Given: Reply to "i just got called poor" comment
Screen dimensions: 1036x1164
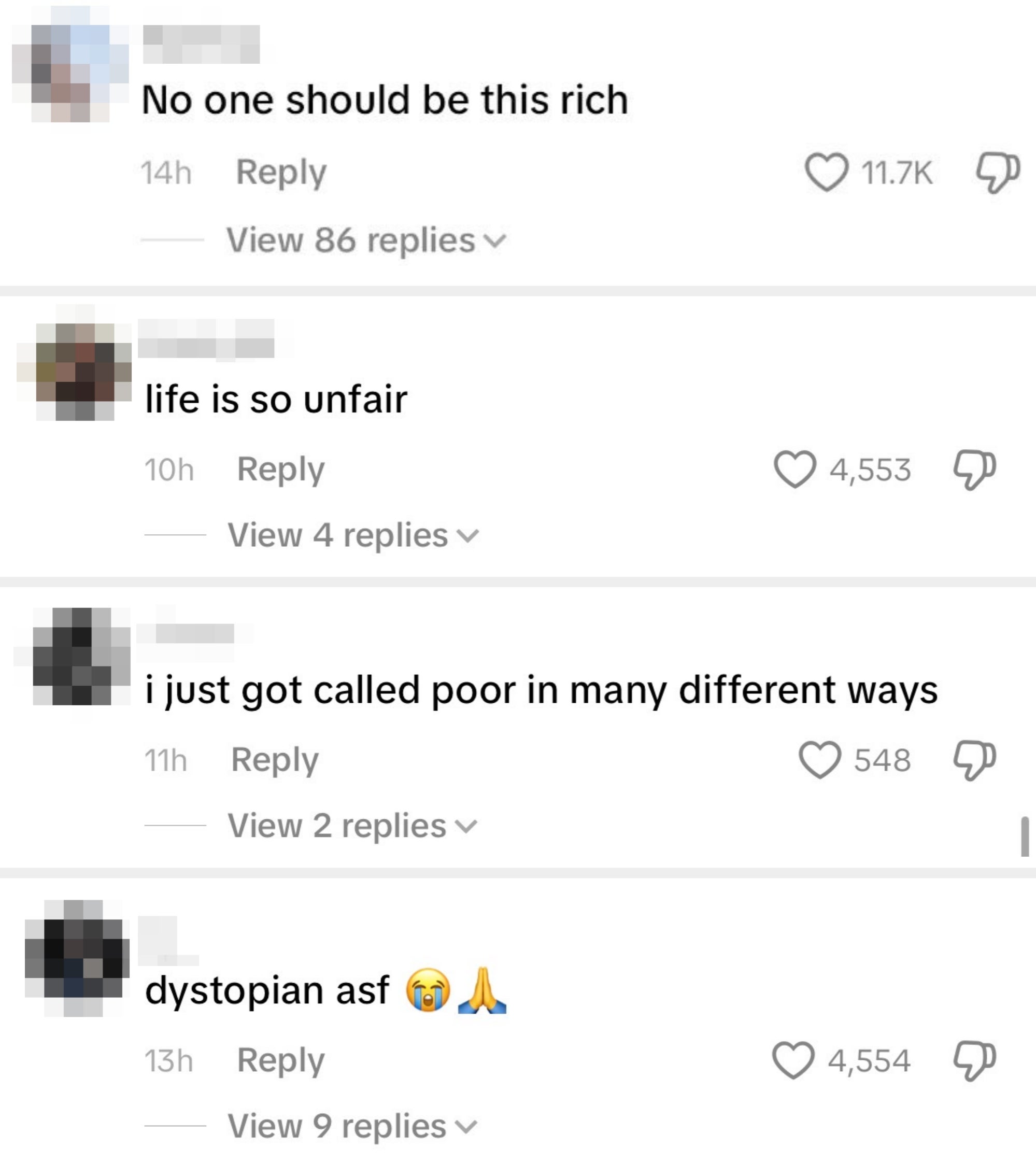Looking at the screenshot, I should click(275, 760).
